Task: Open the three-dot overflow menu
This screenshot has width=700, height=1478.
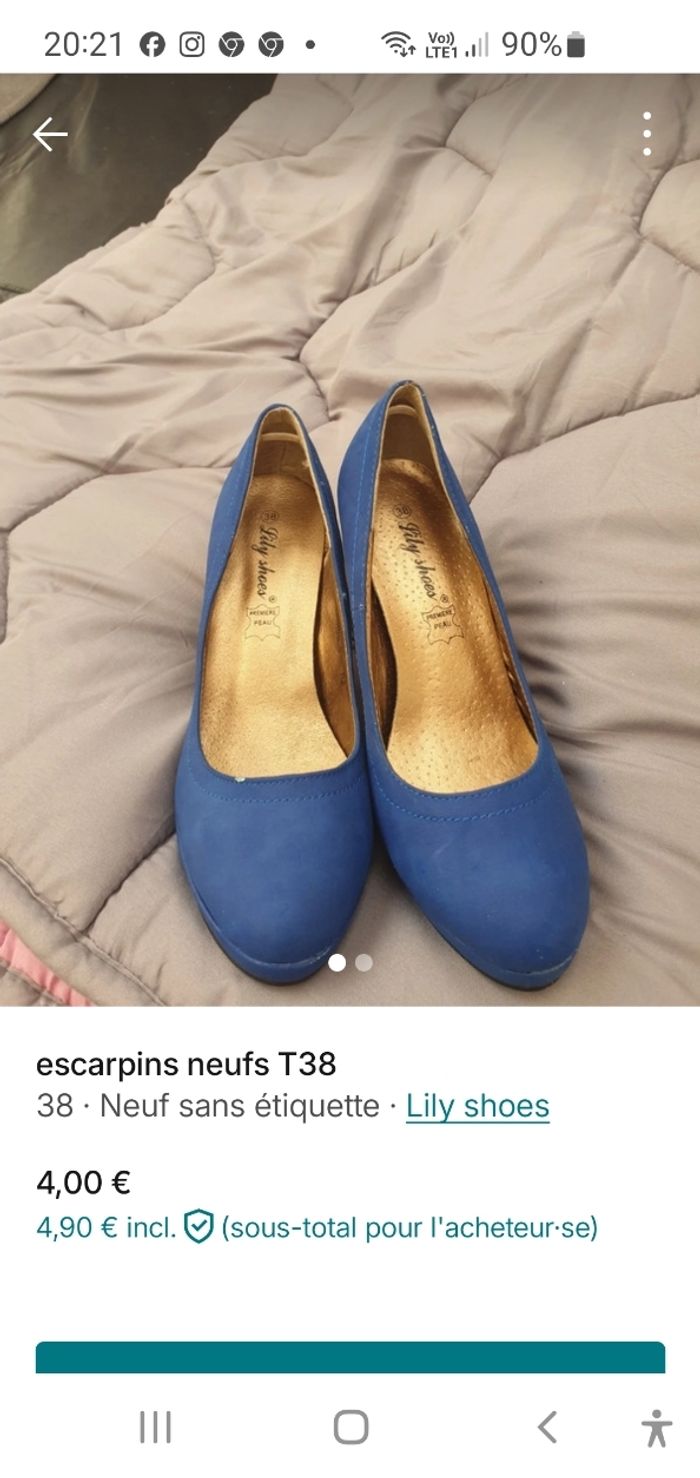Action: [x=647, y=134]
